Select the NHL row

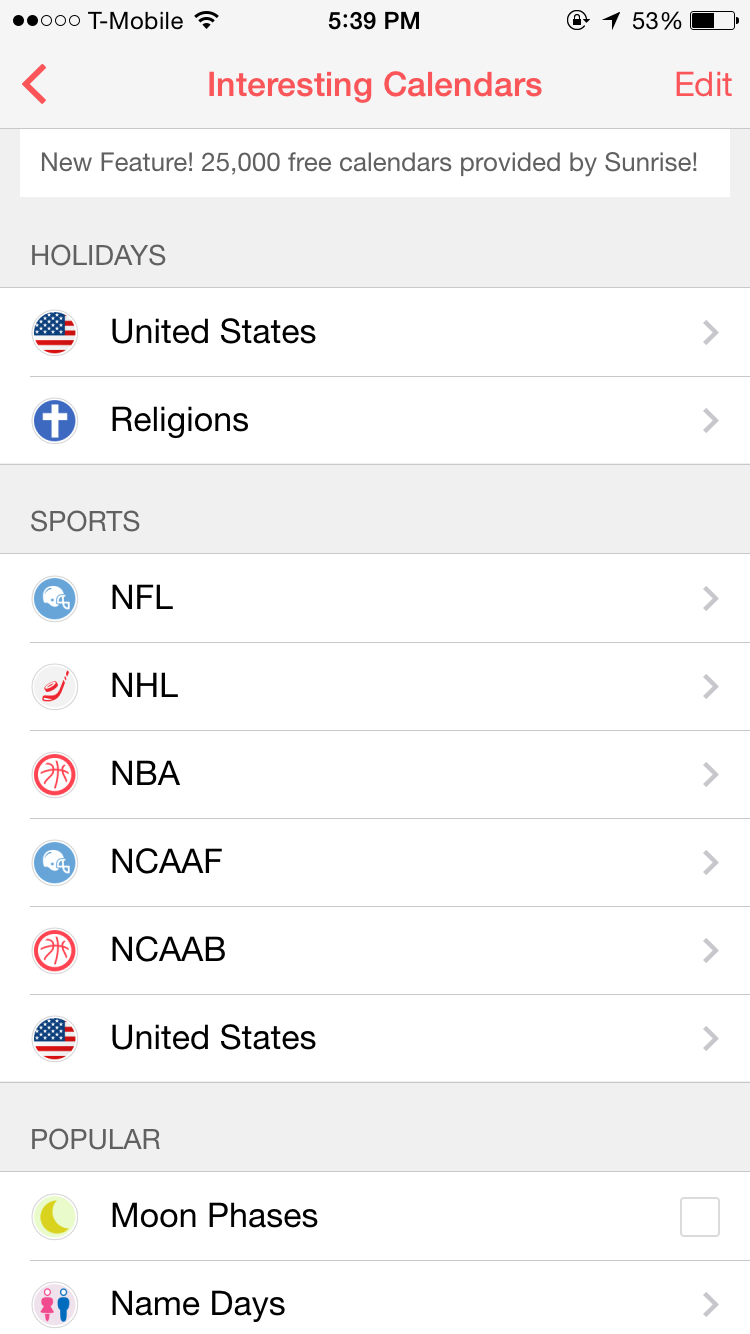[x=375, y=686]
